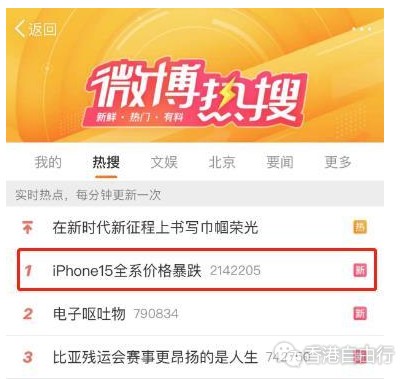The image size is (401, 379).
Task: Open topic iPhone15全系价格暴跌
Action: (197, 270)
